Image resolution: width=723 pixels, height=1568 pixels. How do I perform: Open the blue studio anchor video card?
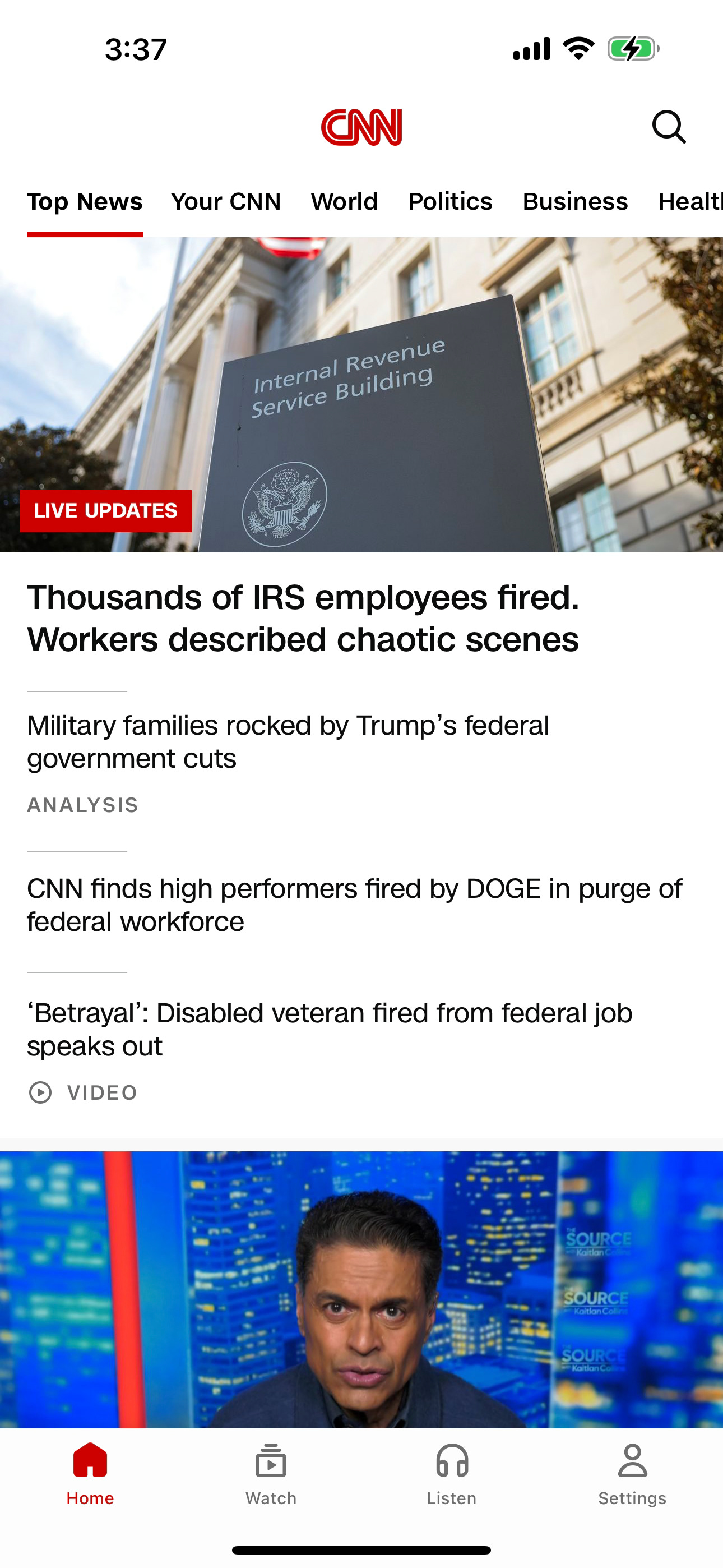tap(361, 1289)
